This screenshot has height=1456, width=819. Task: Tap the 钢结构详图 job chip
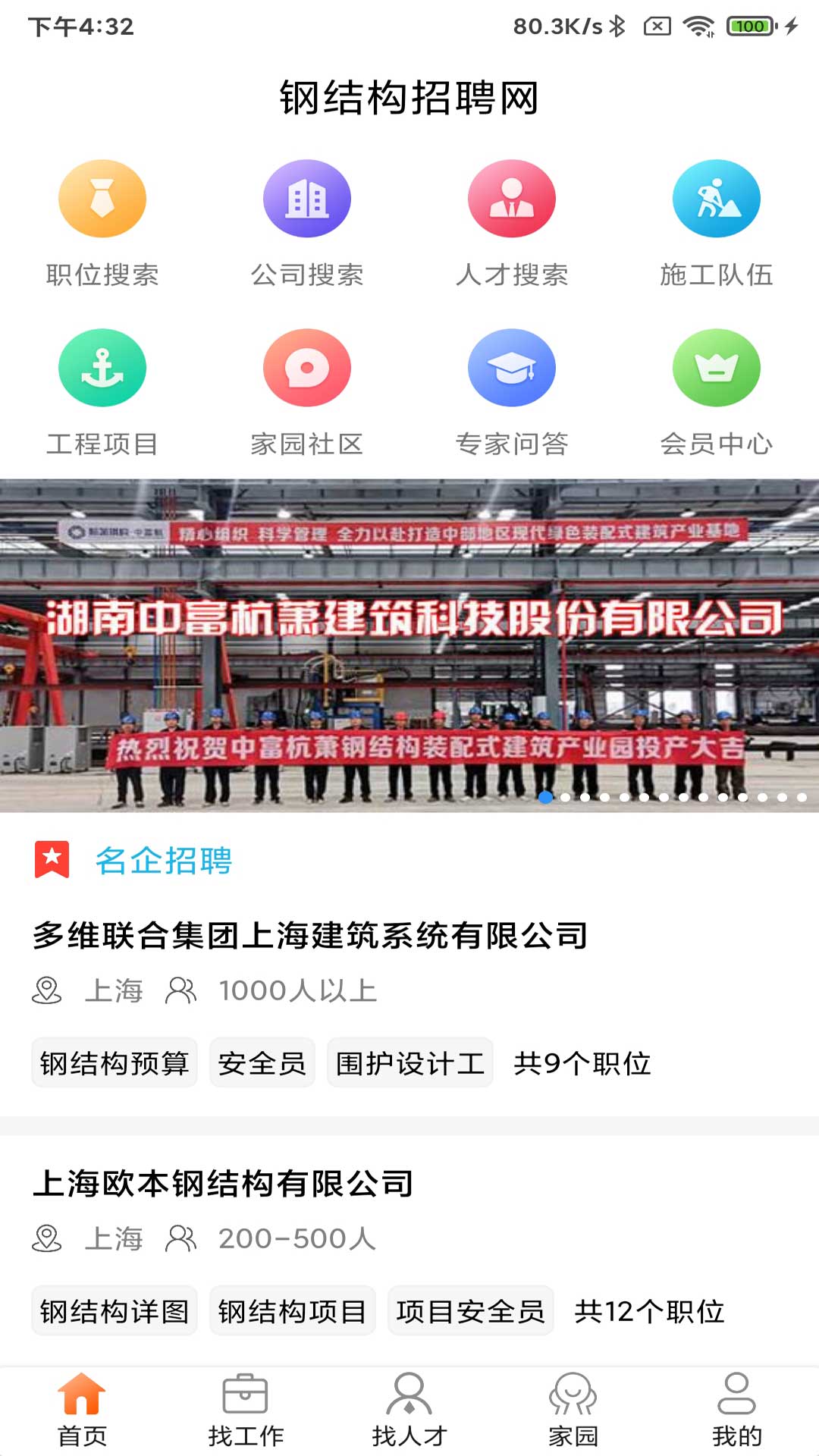click(x=115, y=1311)
